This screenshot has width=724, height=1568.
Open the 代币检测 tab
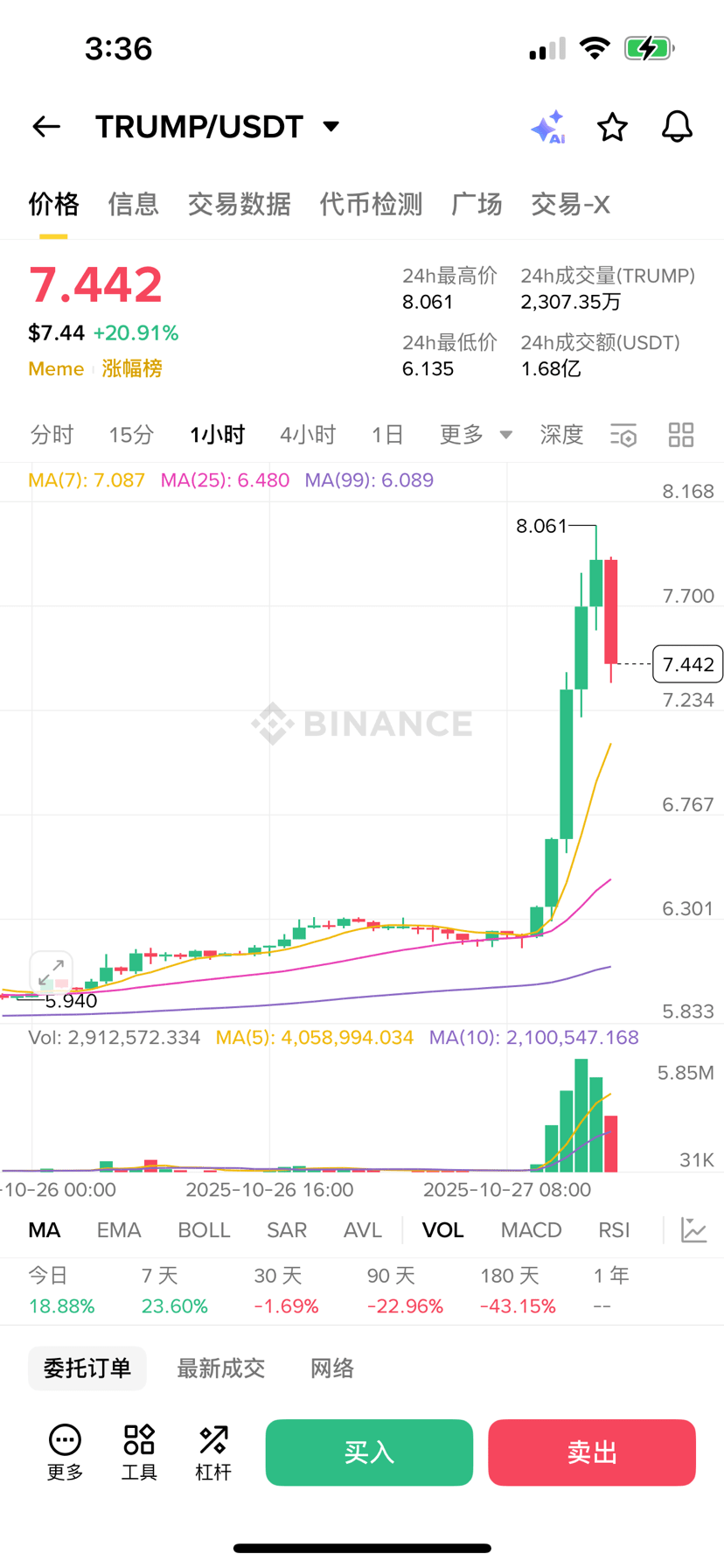pyautogui.click(x=371, y=205)
